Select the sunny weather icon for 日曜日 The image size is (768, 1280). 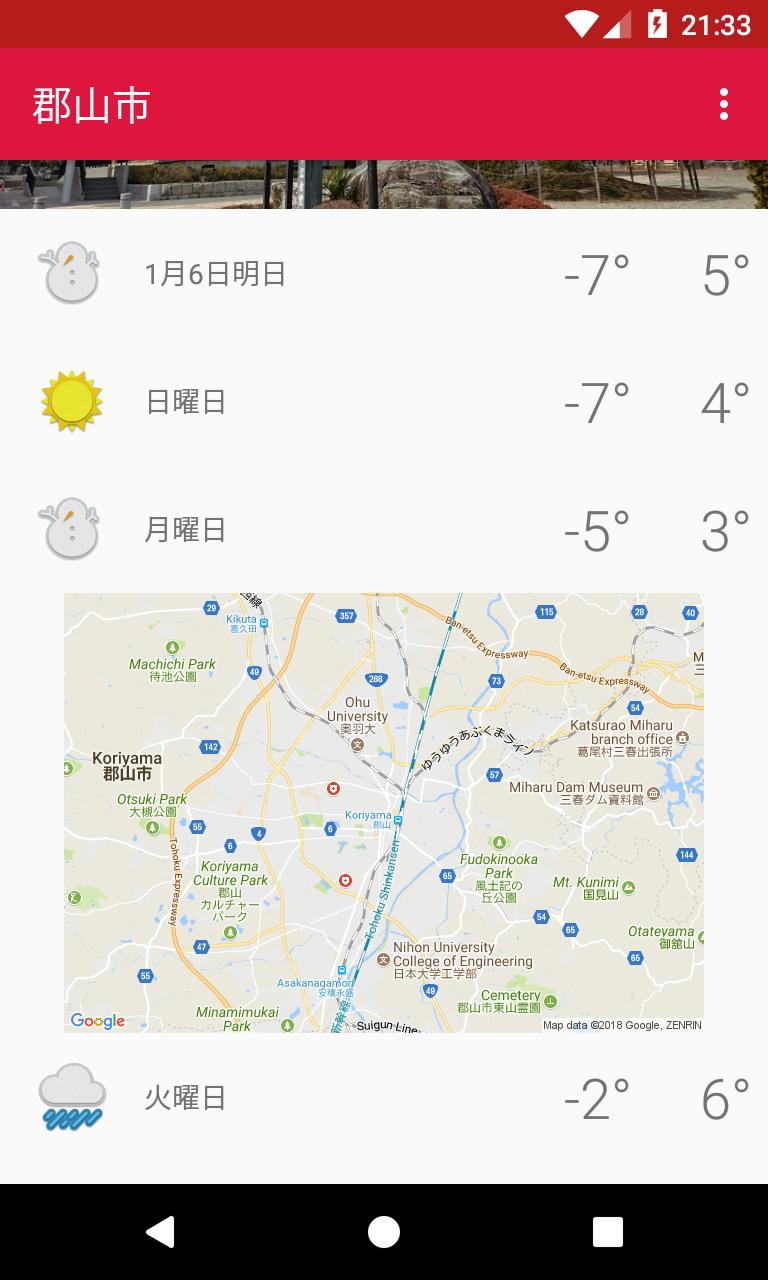click(x=69, y=400)
